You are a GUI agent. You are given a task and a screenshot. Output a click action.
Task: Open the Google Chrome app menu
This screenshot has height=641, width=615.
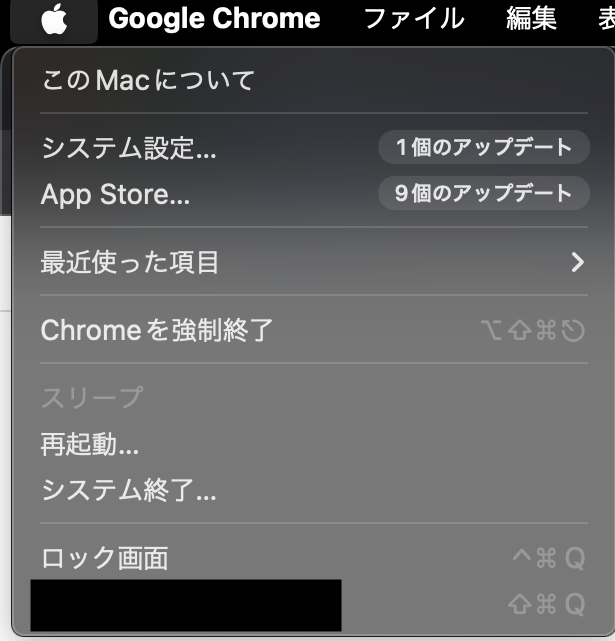214,19
